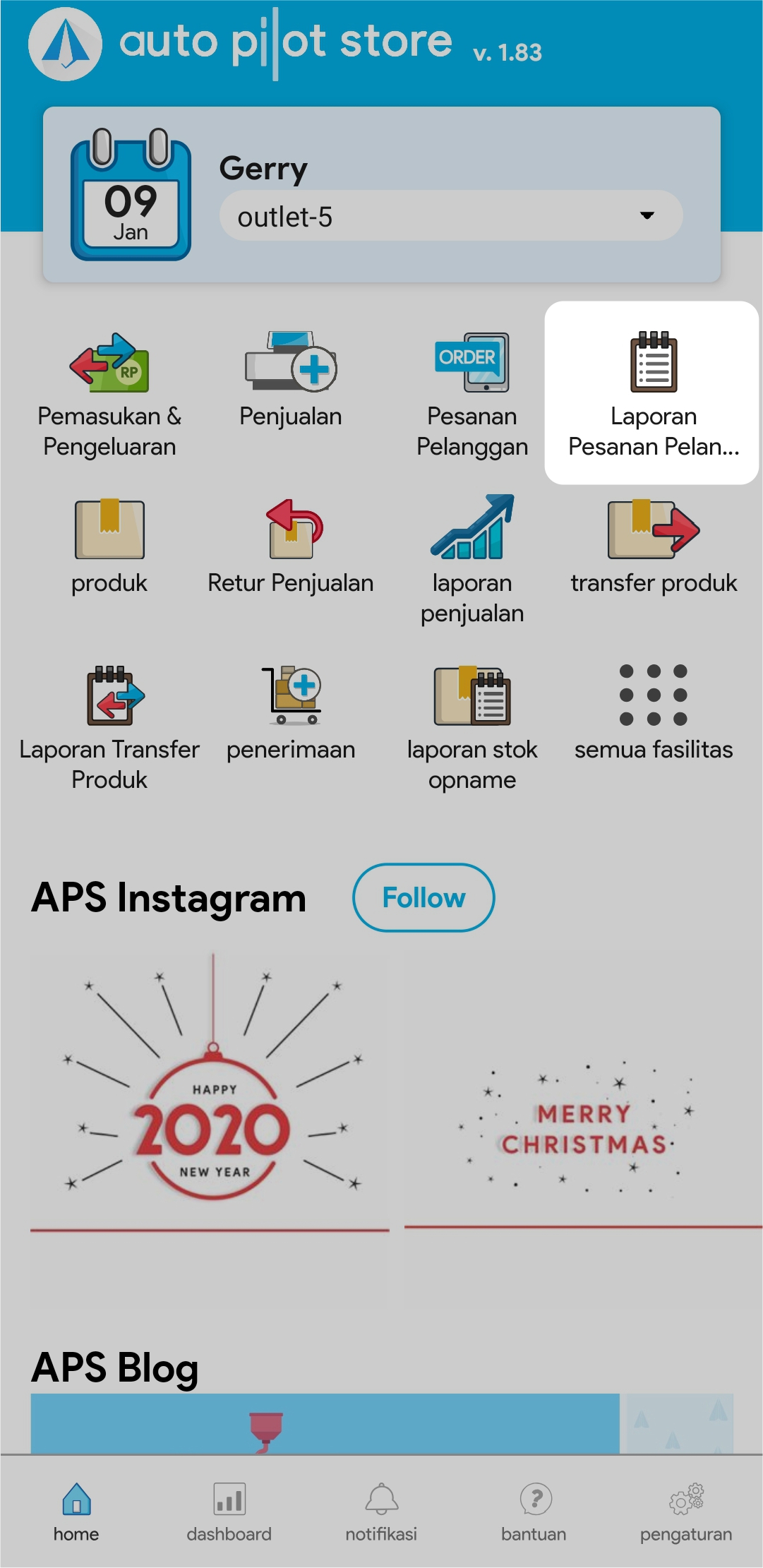Viewport: 763px width, 1568px height.
Task: Open Laporan Pesanan Pelanggan
Action: (x=653, y=393)
